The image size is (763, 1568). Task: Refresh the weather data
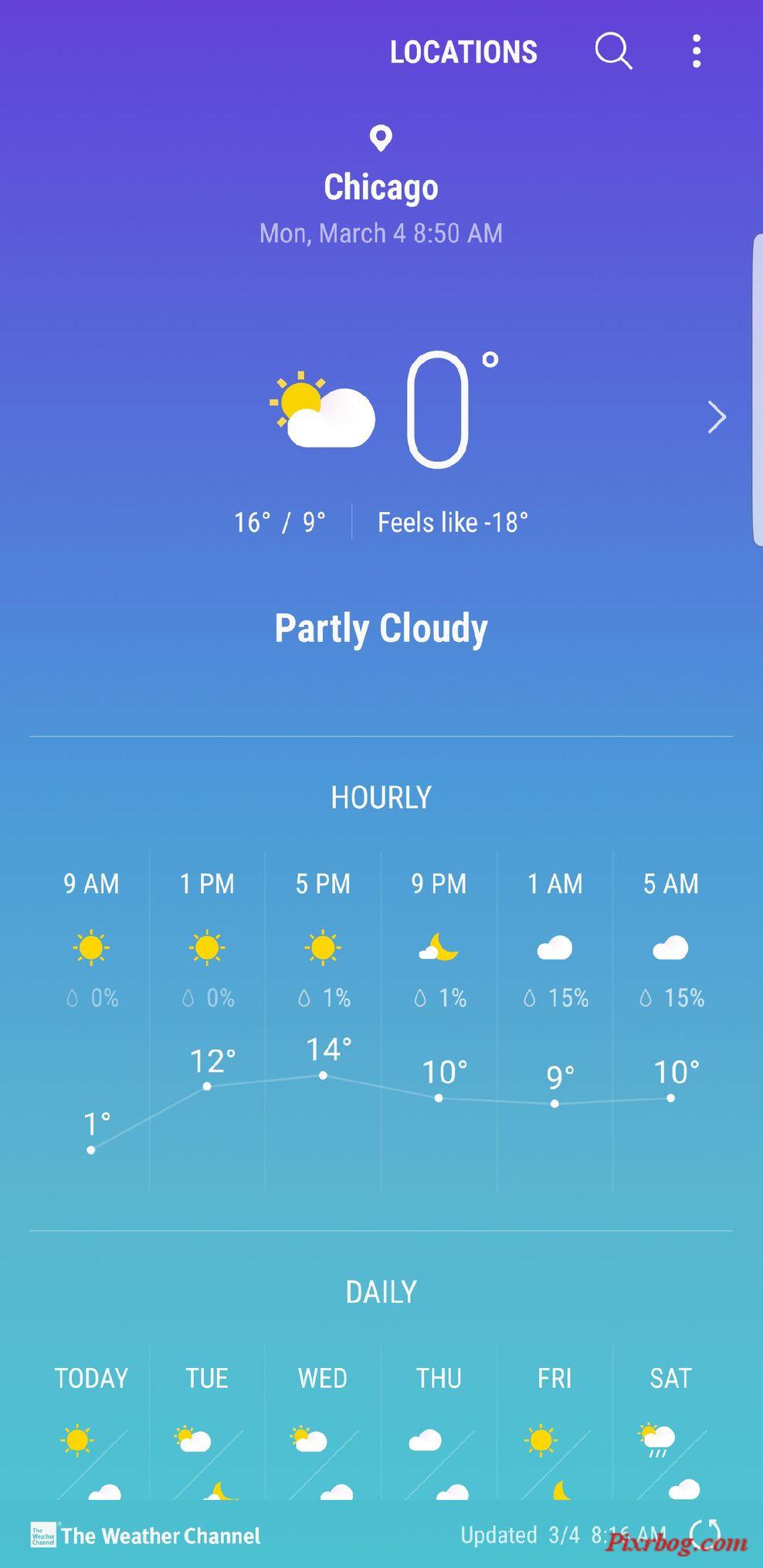704,1534
